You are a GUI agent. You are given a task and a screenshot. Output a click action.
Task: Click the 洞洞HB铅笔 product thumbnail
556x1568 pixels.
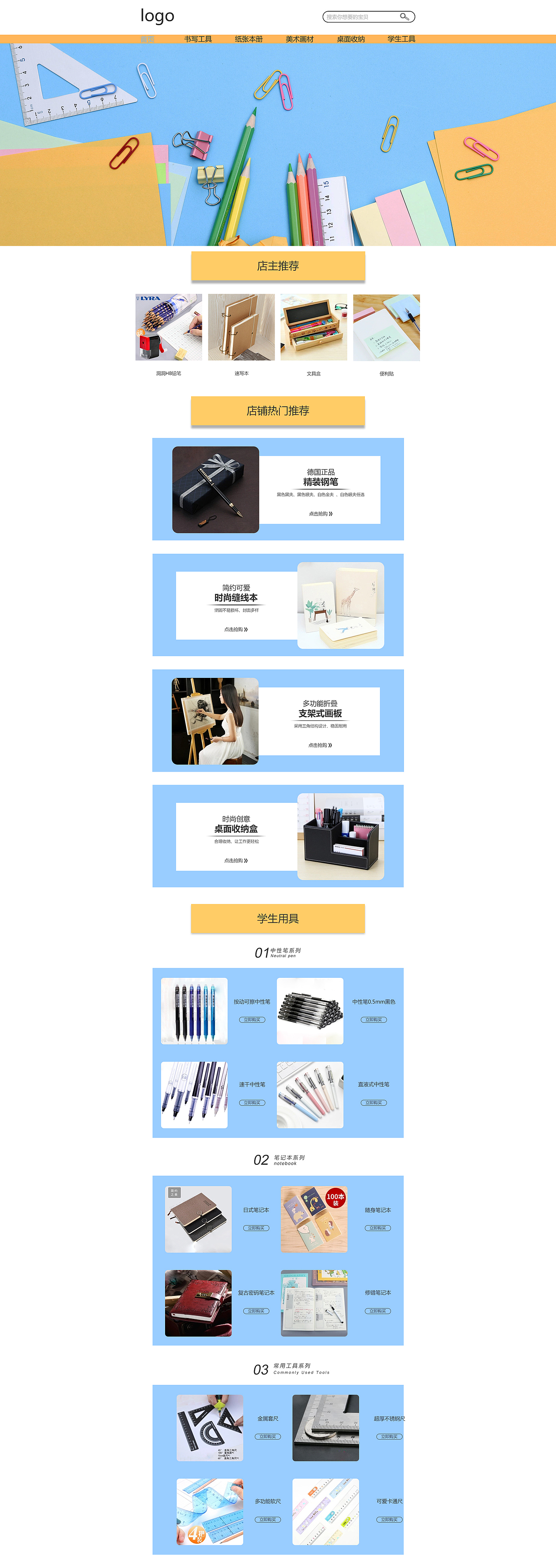click(169, 326)
